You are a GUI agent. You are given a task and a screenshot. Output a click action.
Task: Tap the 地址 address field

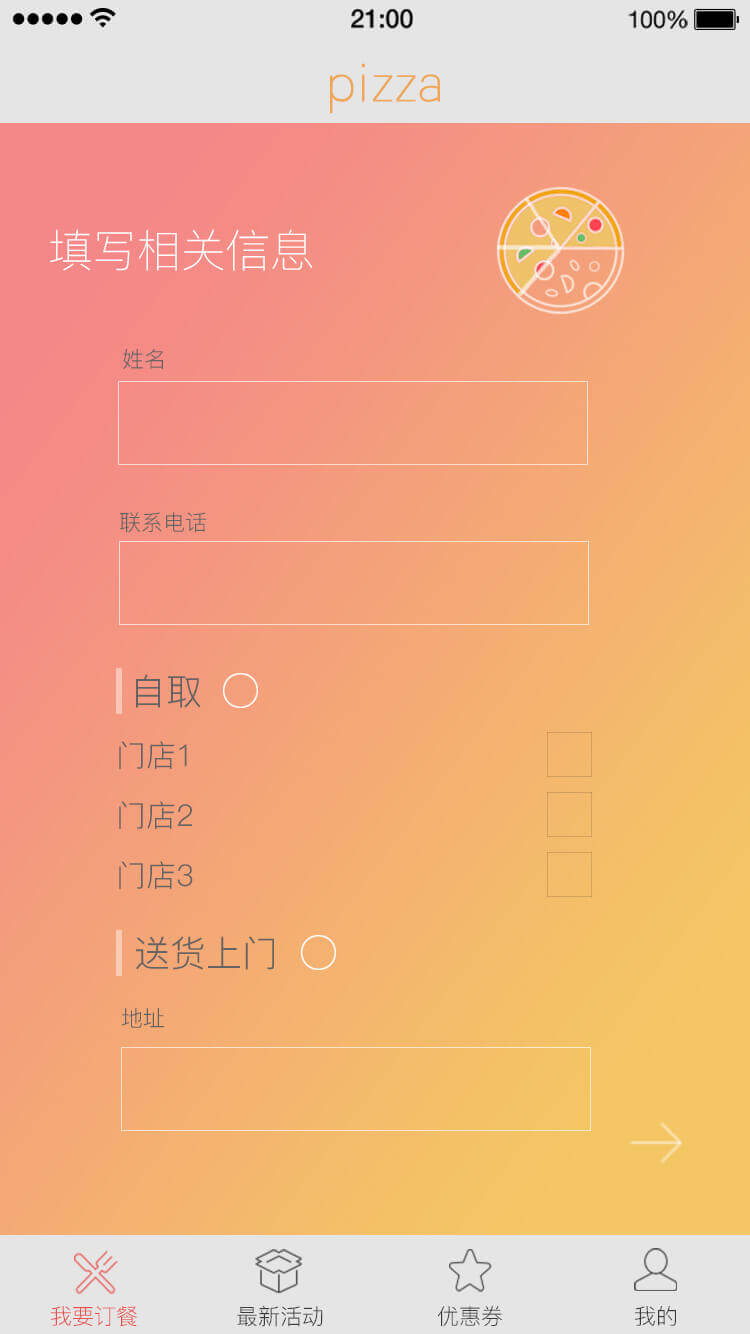[x=356, y=1089]
